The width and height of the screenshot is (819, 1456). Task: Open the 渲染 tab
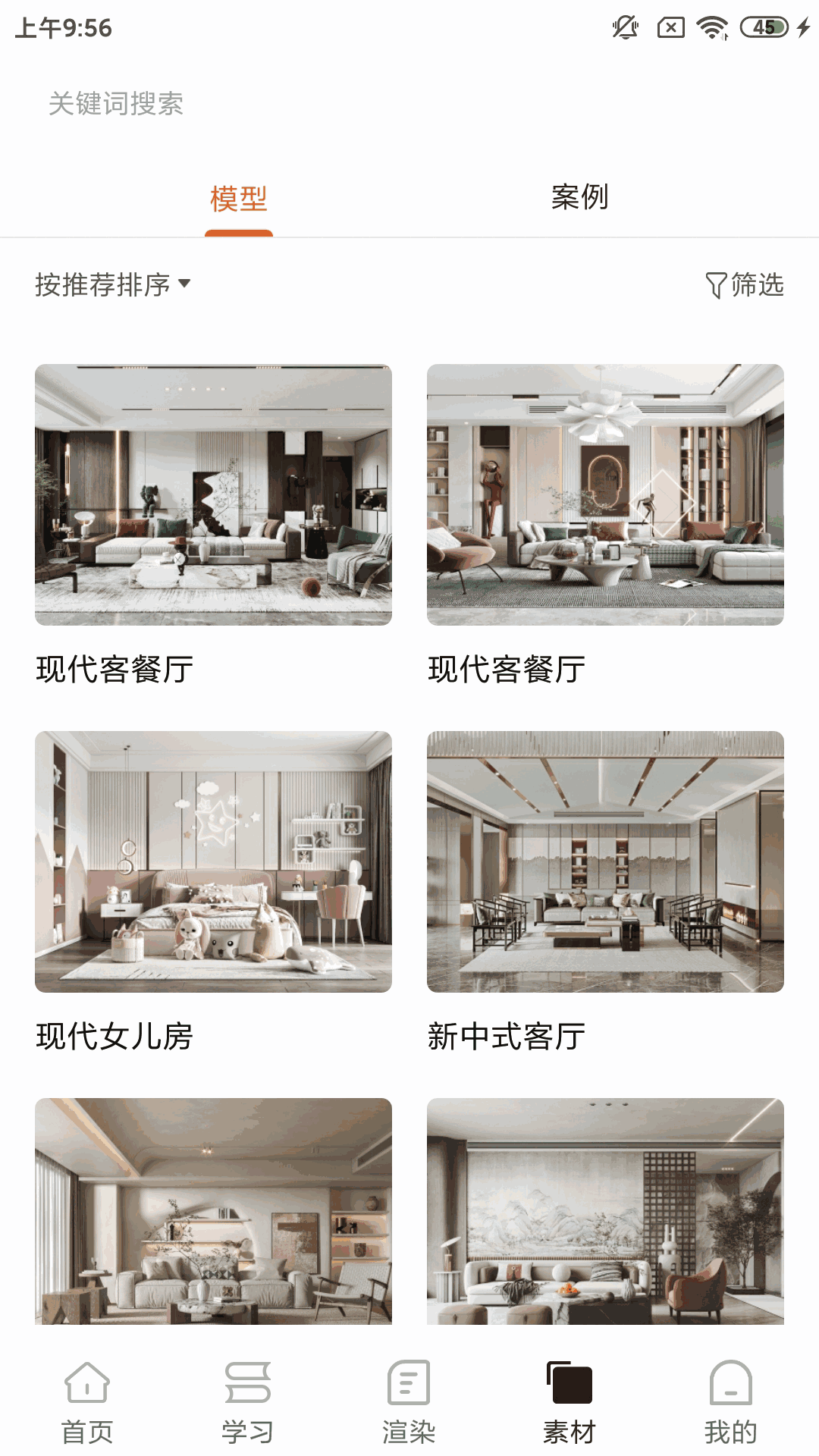pyautogui.click(x=409, y=1401)
